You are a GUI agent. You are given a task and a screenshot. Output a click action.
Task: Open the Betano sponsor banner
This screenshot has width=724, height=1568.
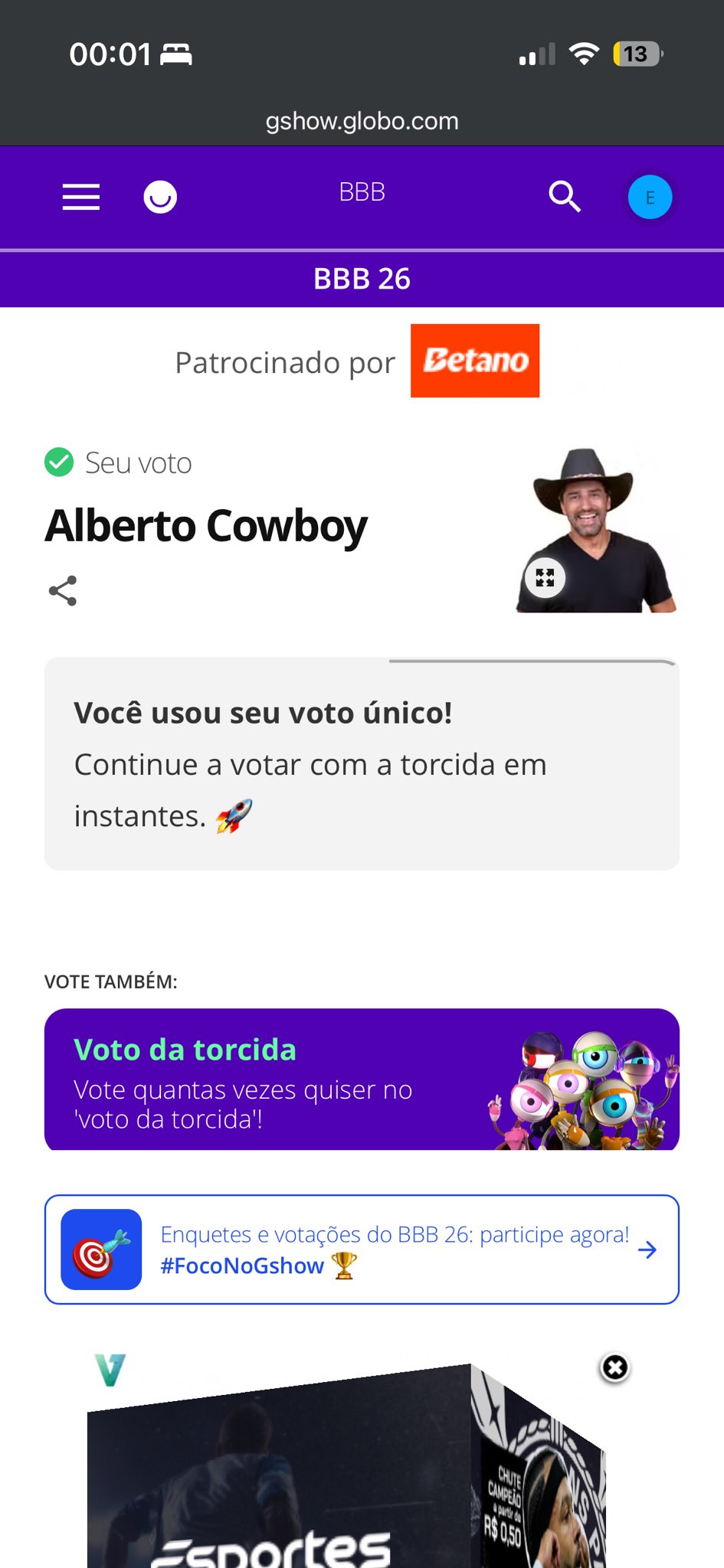475,361
